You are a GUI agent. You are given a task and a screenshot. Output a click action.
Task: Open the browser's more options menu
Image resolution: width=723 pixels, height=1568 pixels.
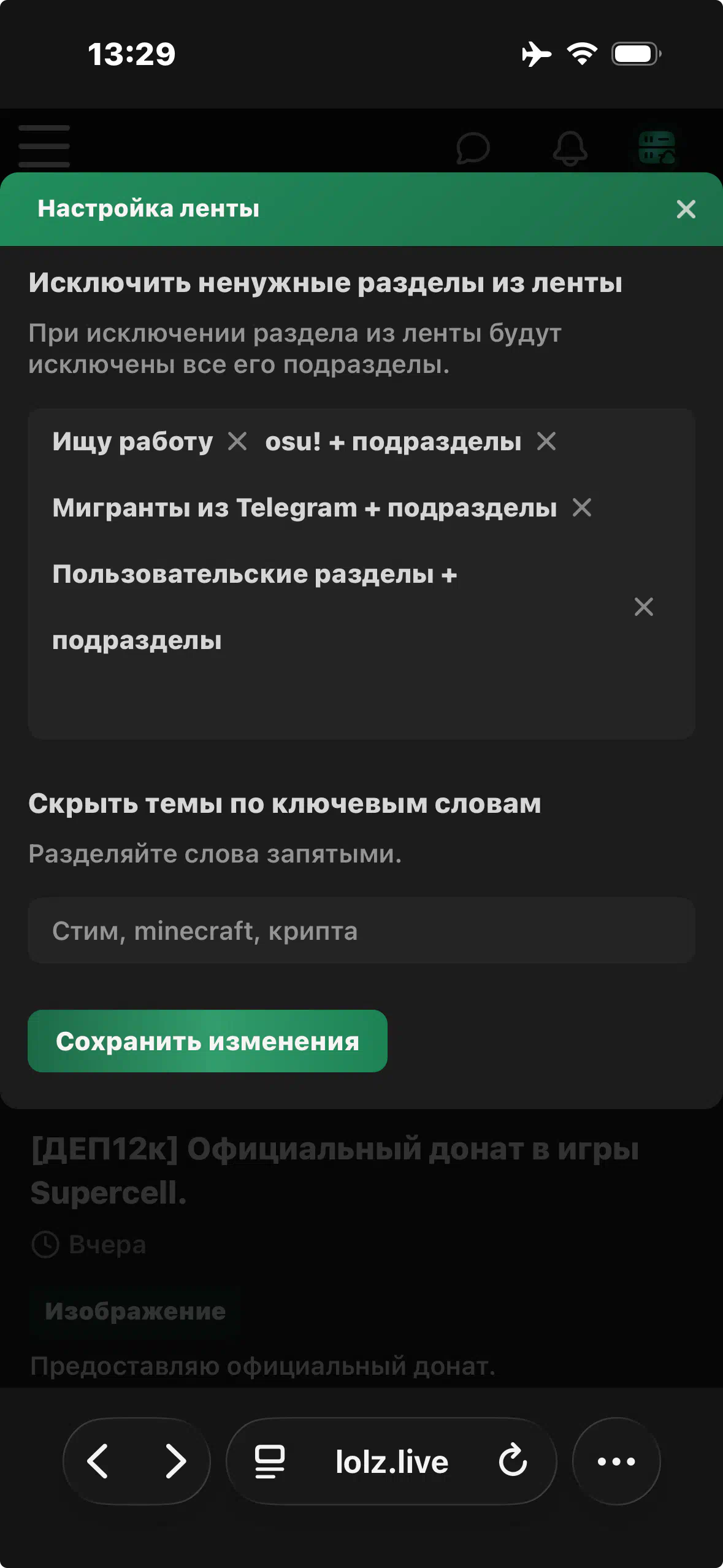click(616, 1461)
